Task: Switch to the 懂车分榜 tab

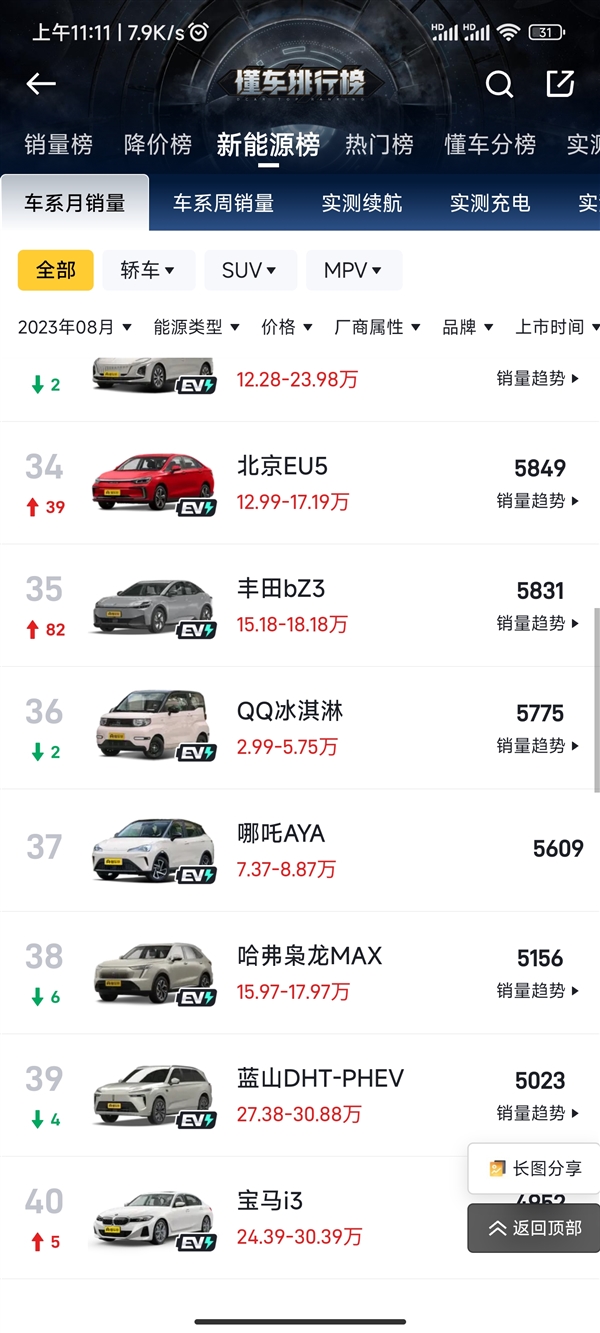Action: [490, 144]
